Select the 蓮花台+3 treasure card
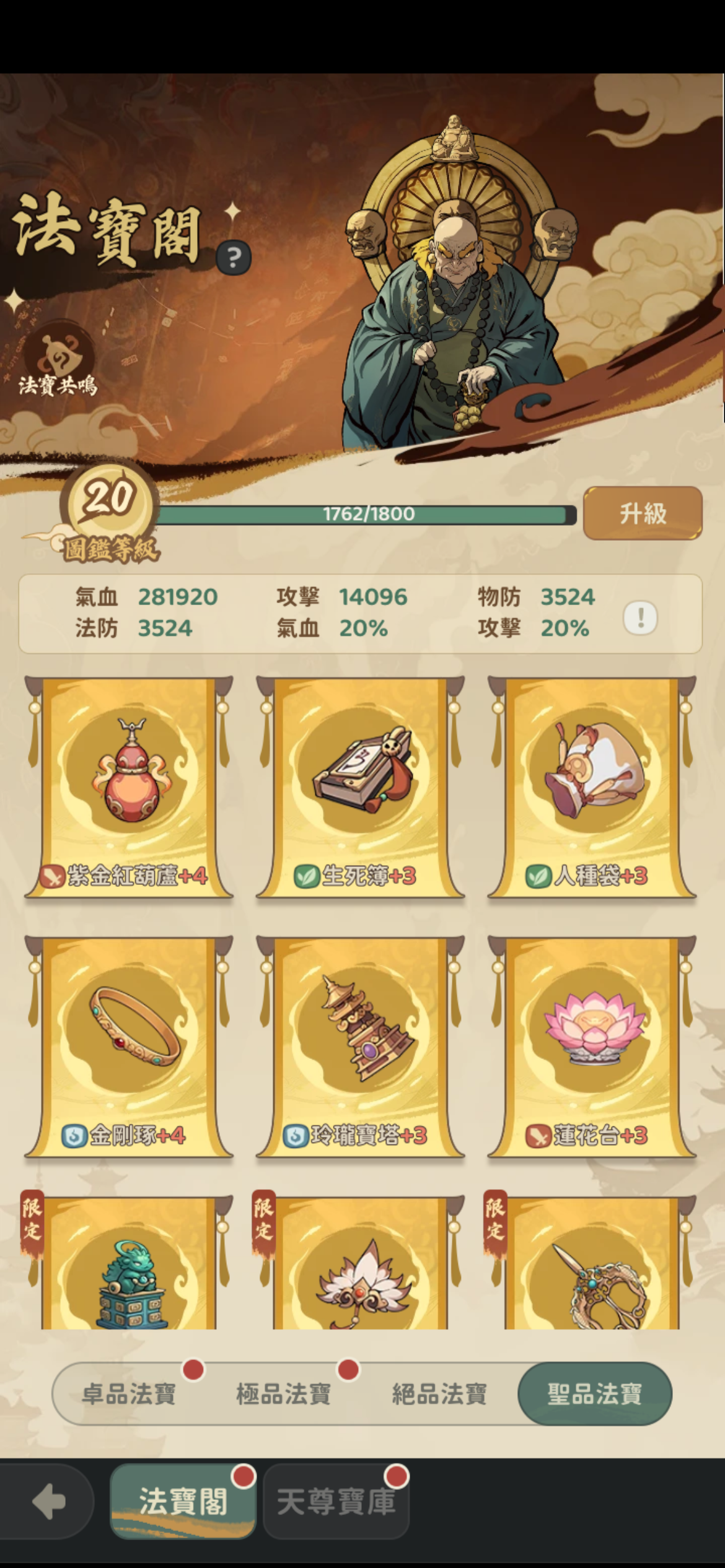Image resolution: width=725 pixels, height=1568 pixels. coord(592,1047)
